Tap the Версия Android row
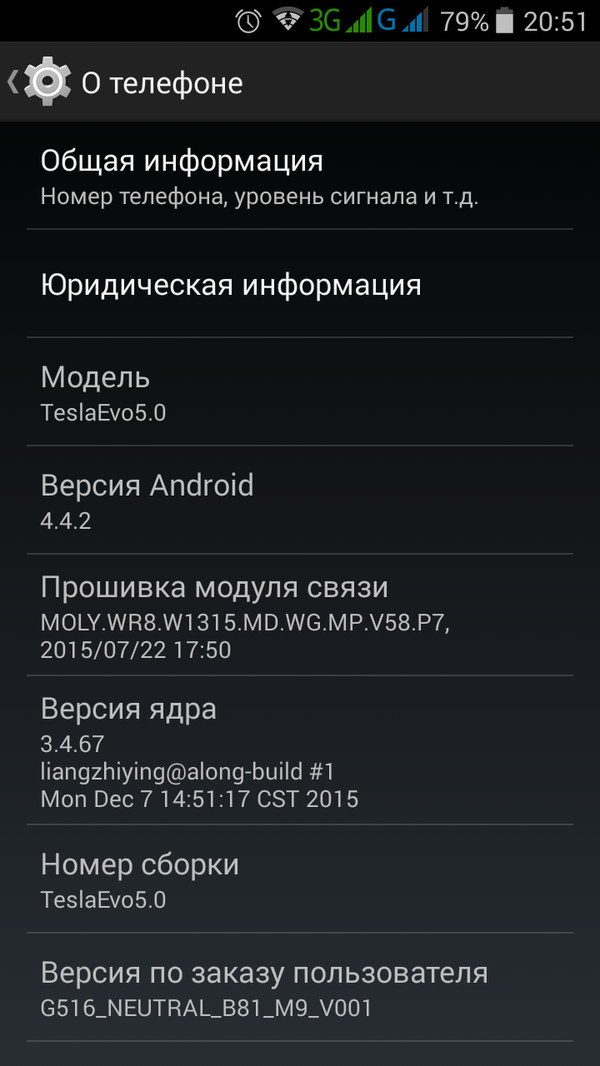 (300, 500)
